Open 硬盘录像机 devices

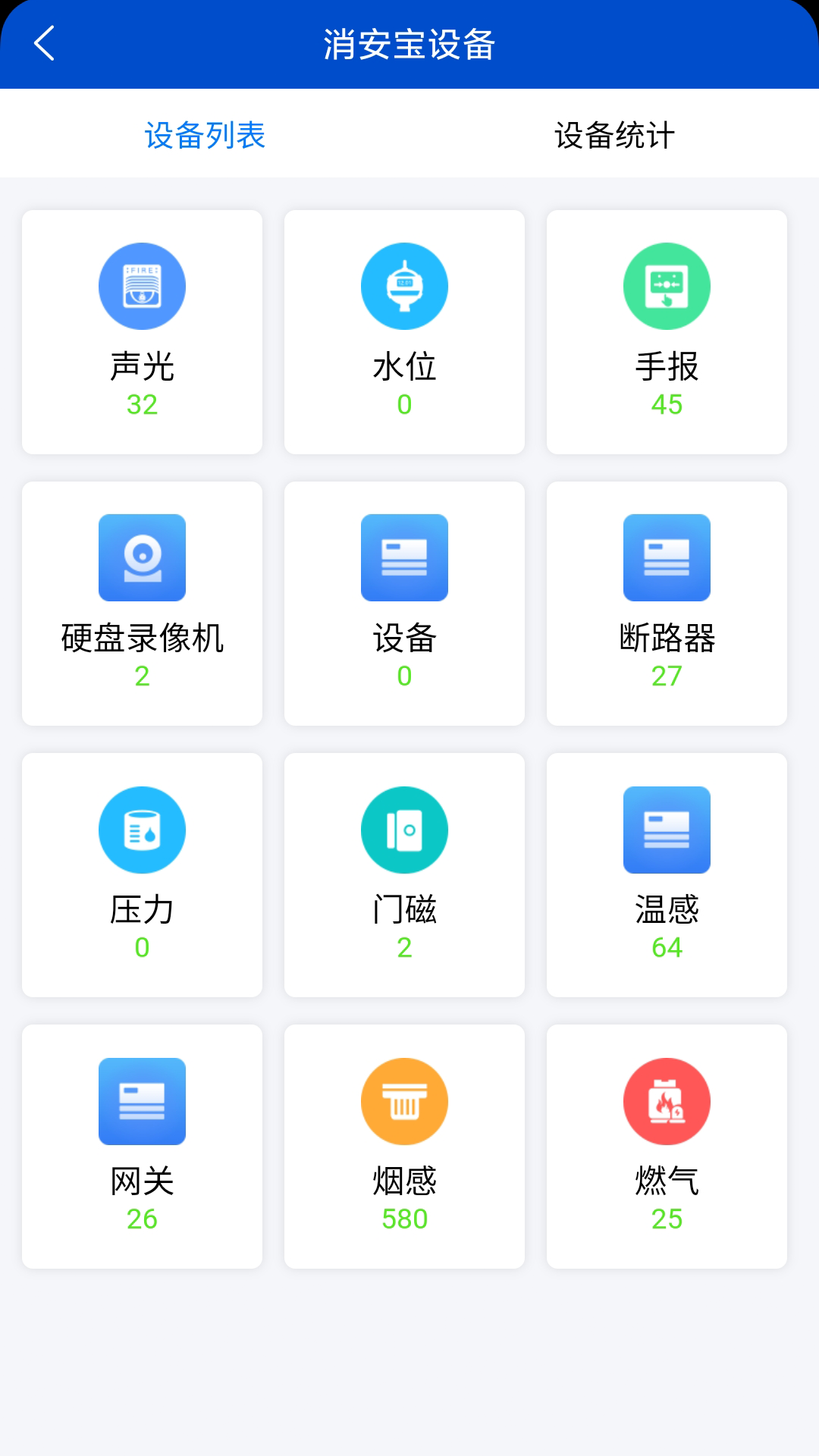click(142, 604)
